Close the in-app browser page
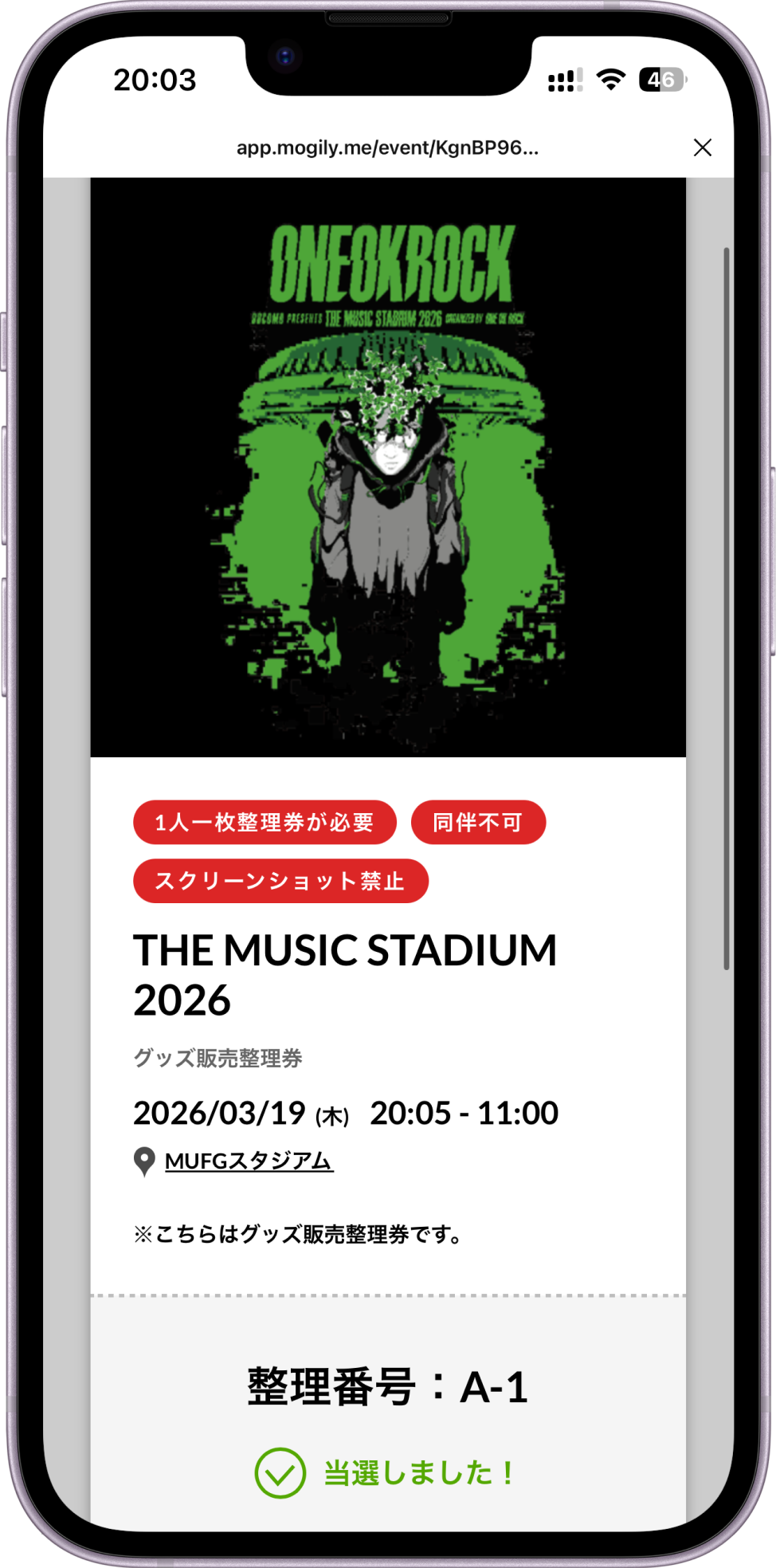776x1568 pixels. [x=702, y=147]
